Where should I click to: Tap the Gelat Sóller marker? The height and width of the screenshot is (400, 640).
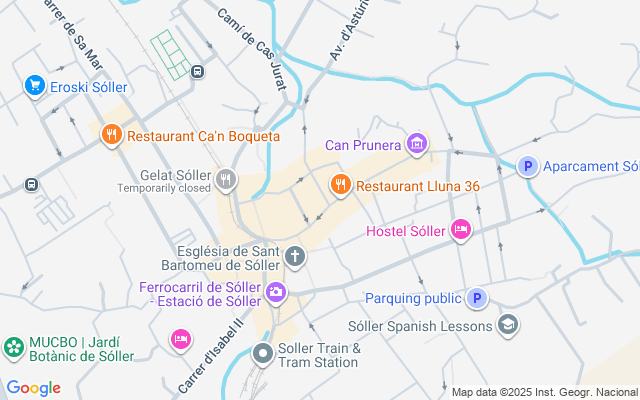[226, 180]
